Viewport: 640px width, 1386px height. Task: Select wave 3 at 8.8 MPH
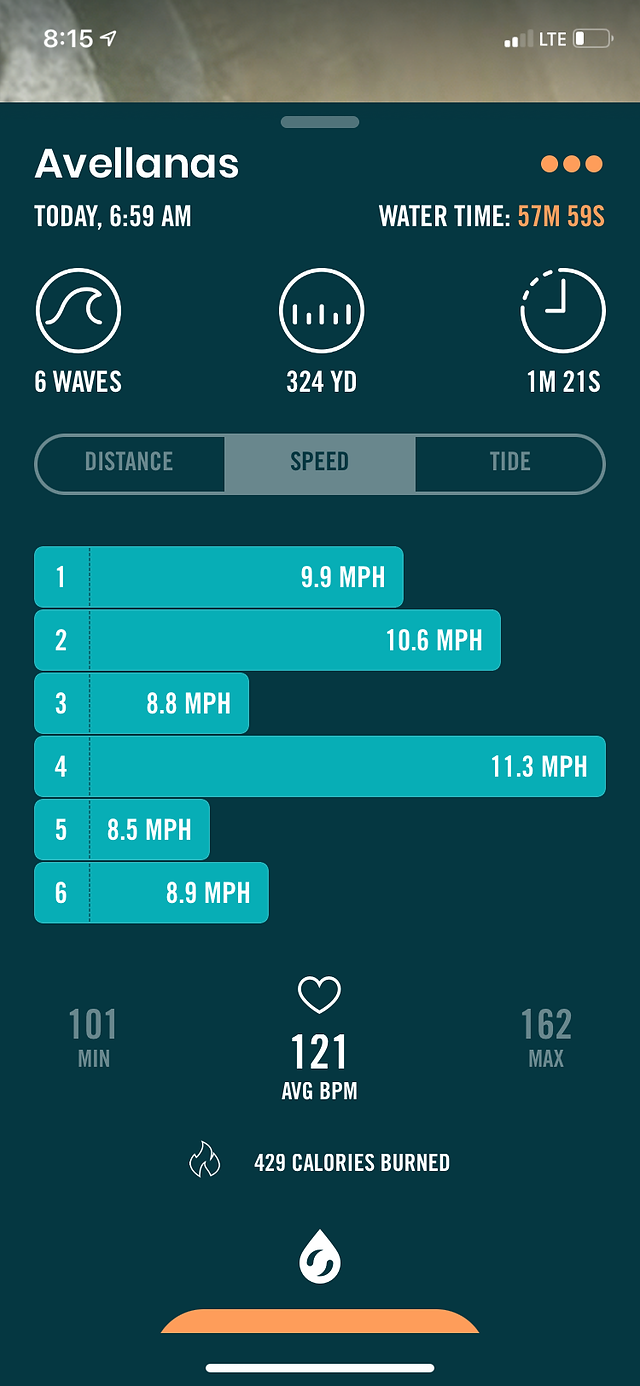pos(142,703)
